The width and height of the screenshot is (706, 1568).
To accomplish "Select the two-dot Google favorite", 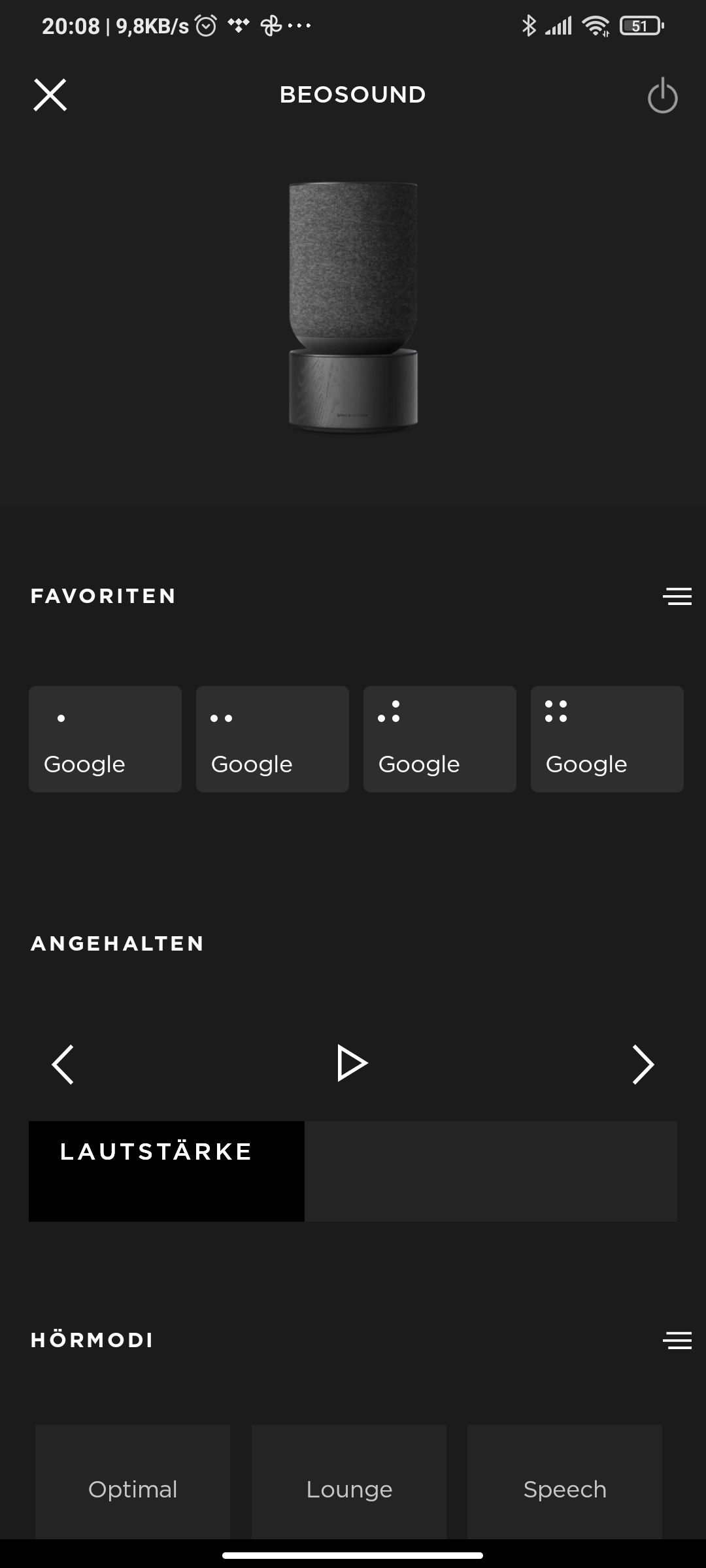I will (273, 739).
